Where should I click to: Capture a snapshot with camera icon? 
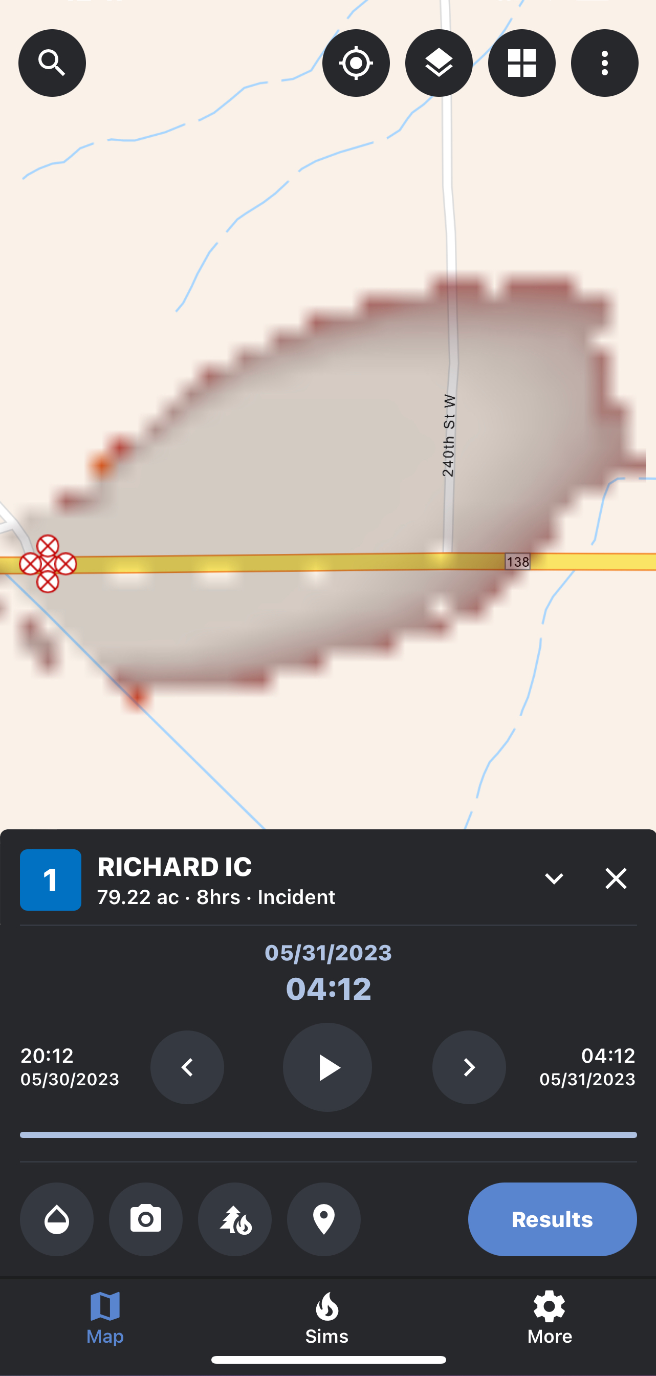click(146, 1220)
